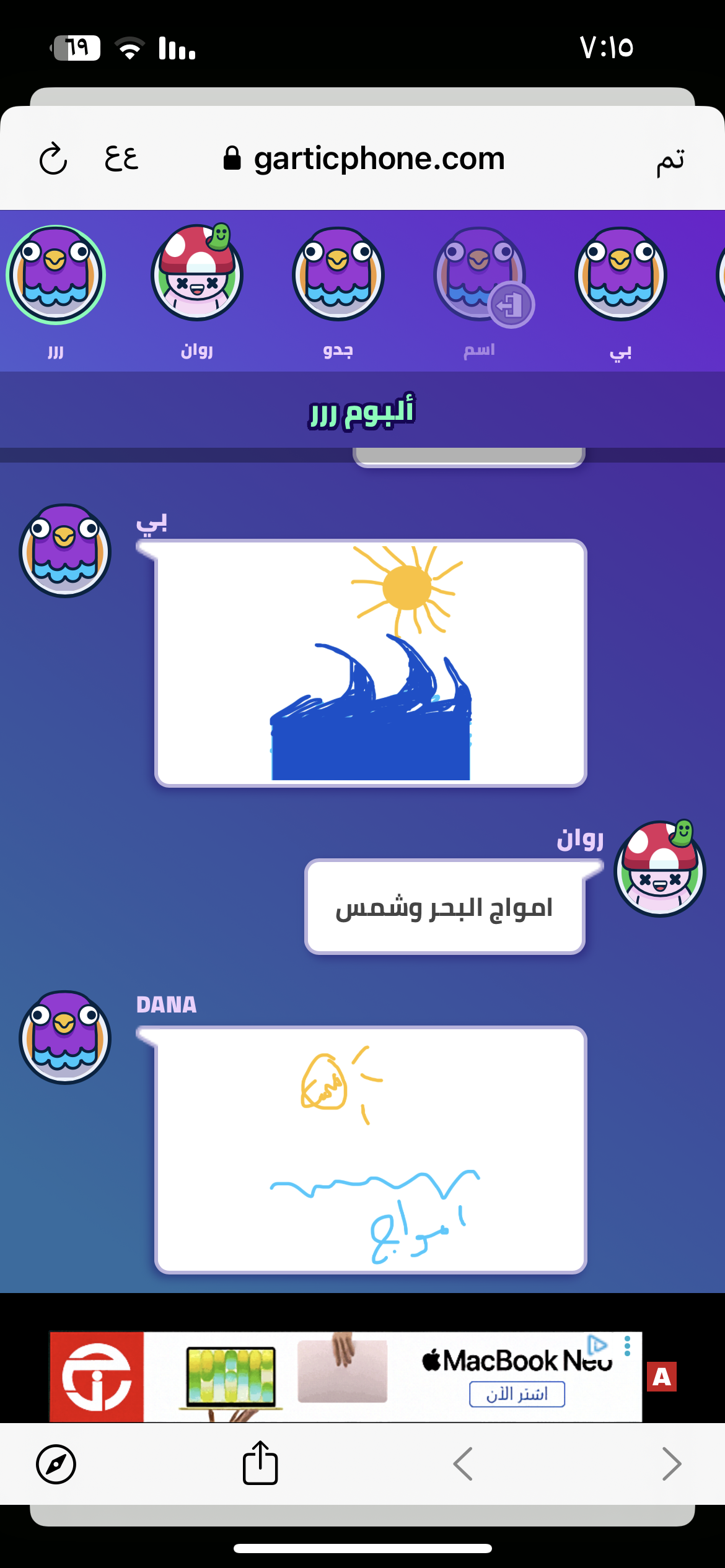Share this page

click(260, 1463)
